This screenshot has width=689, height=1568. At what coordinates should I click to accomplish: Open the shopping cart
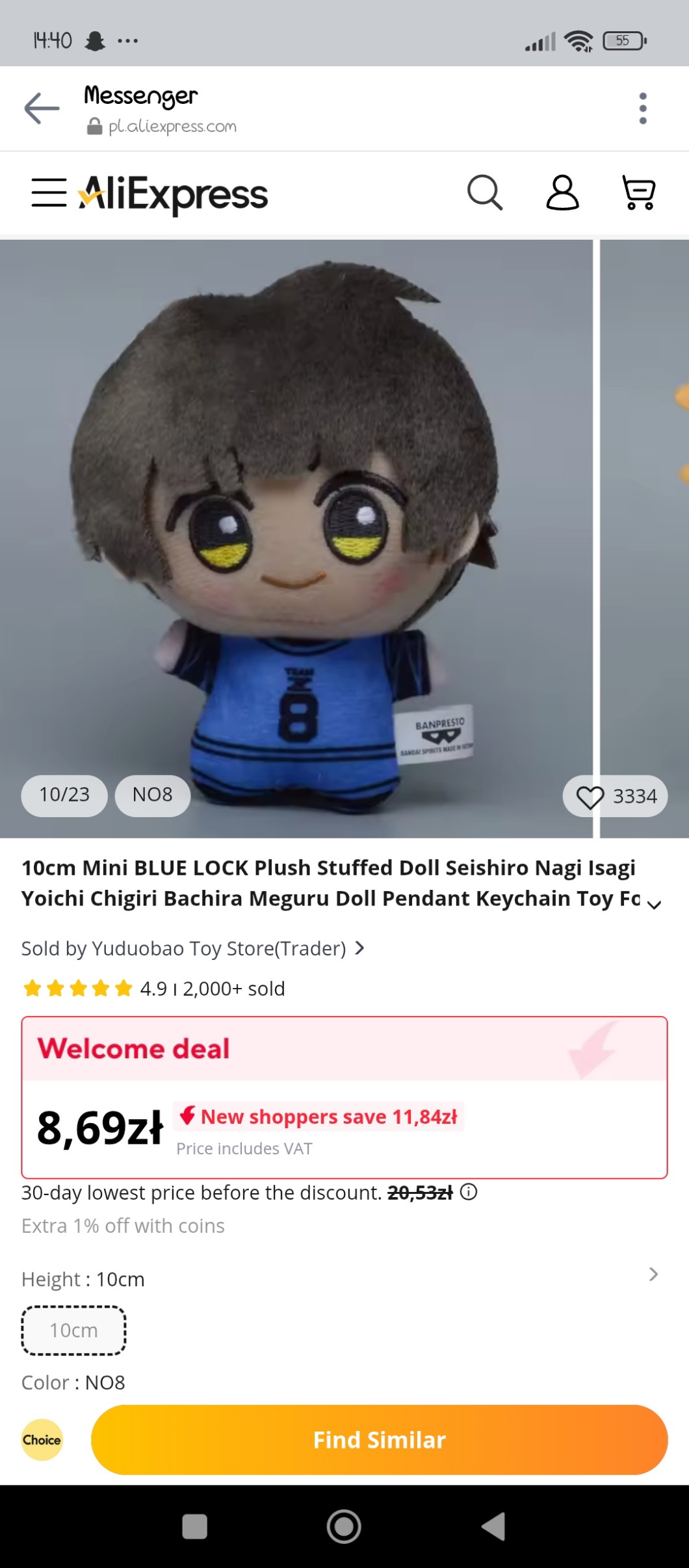coord(638,193)
